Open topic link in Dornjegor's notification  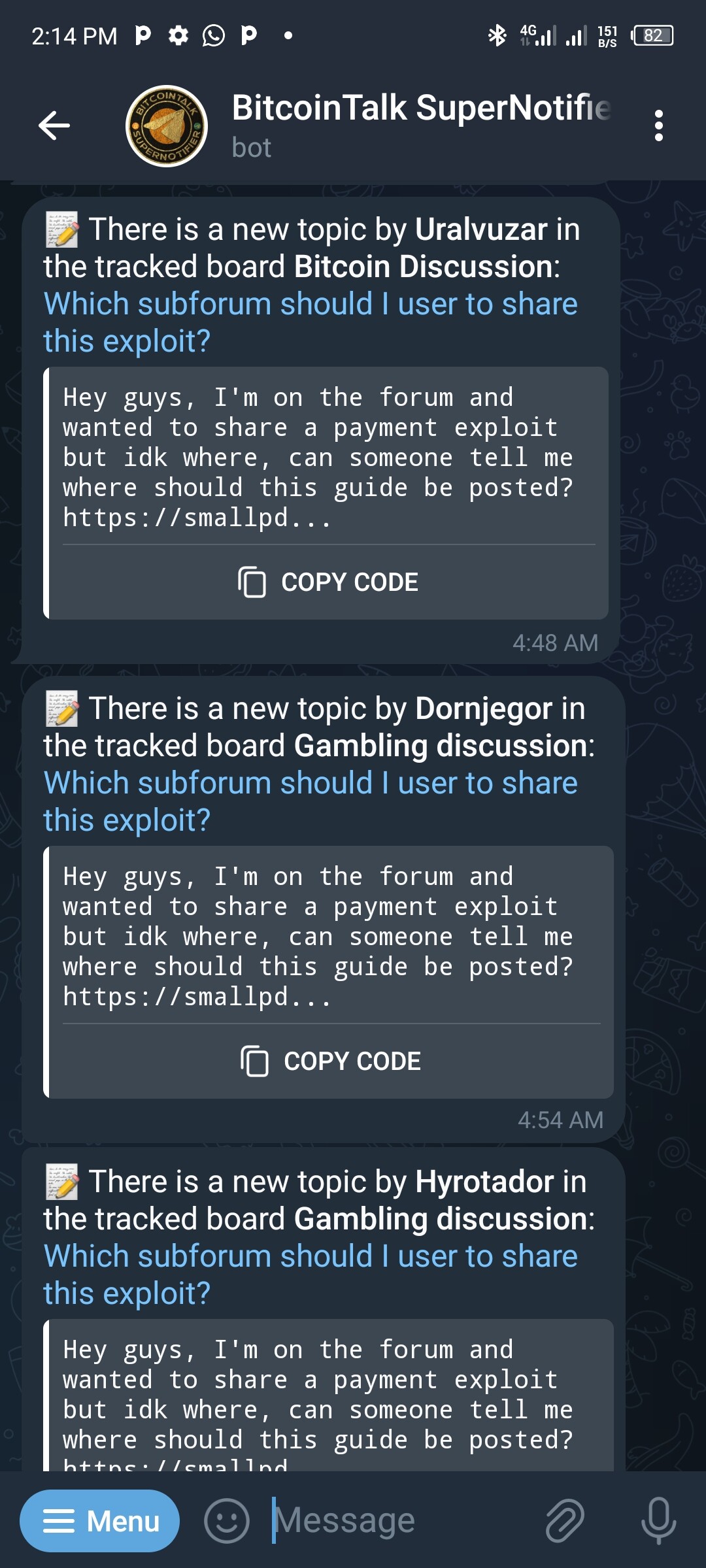point(311,801)
